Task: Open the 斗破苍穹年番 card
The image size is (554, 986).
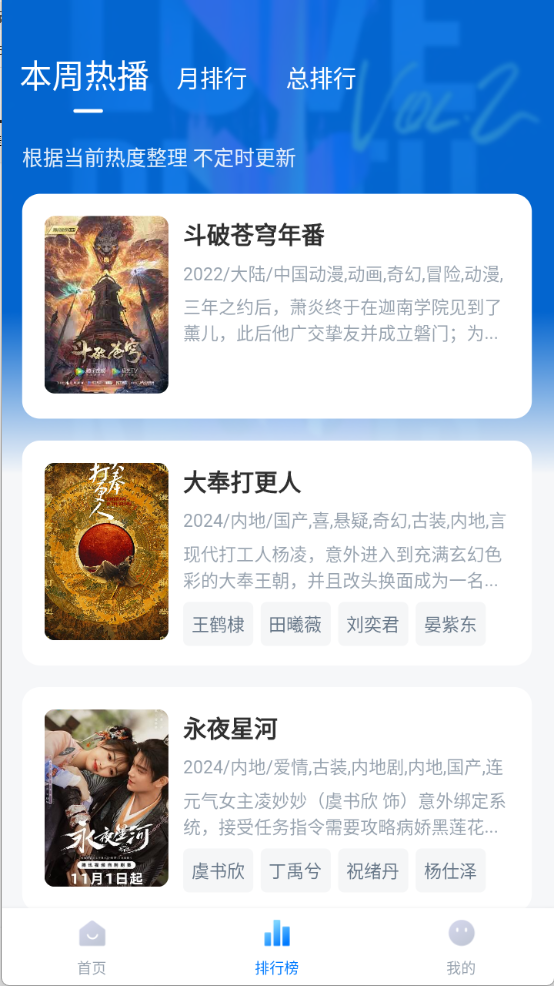Action: click(277, 306)
